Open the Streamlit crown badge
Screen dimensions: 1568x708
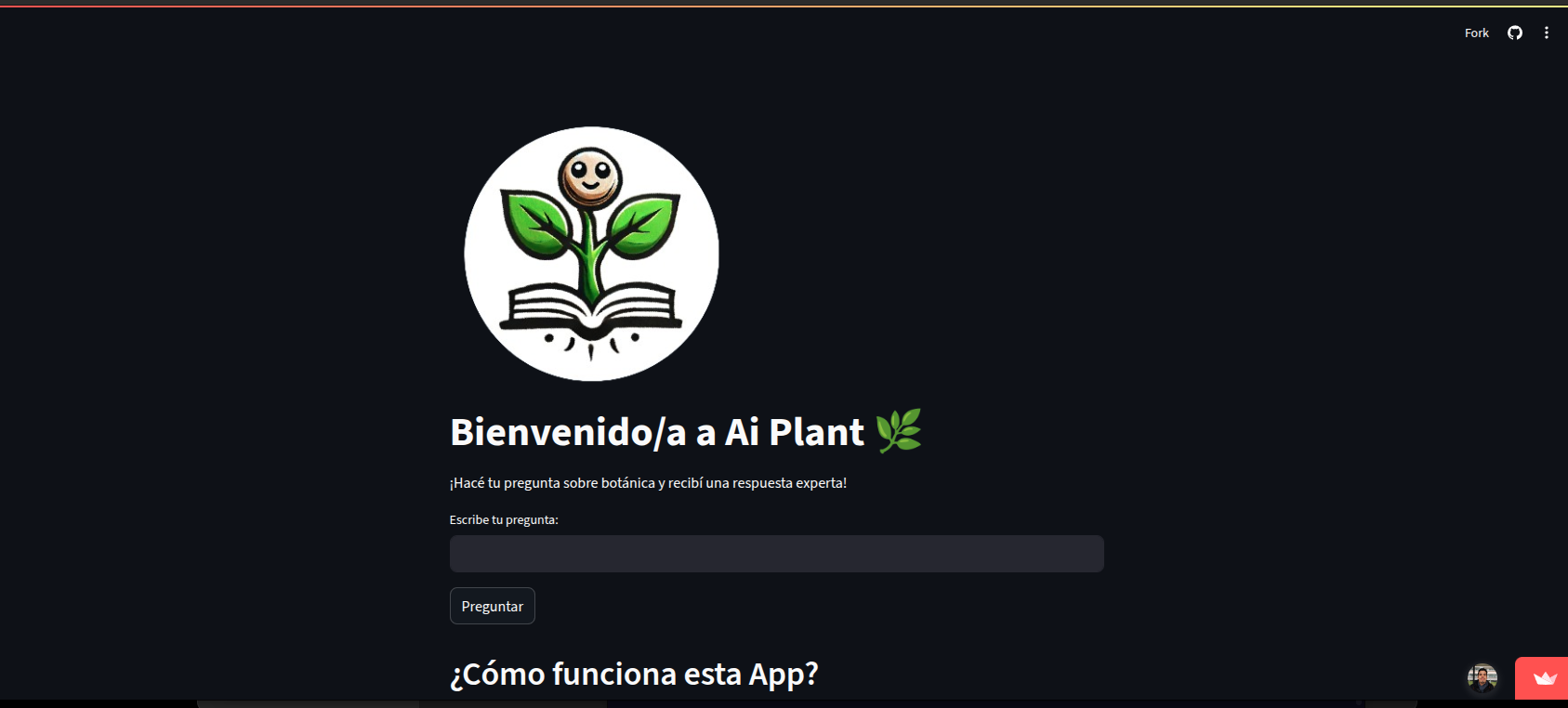coord(1544,678)
